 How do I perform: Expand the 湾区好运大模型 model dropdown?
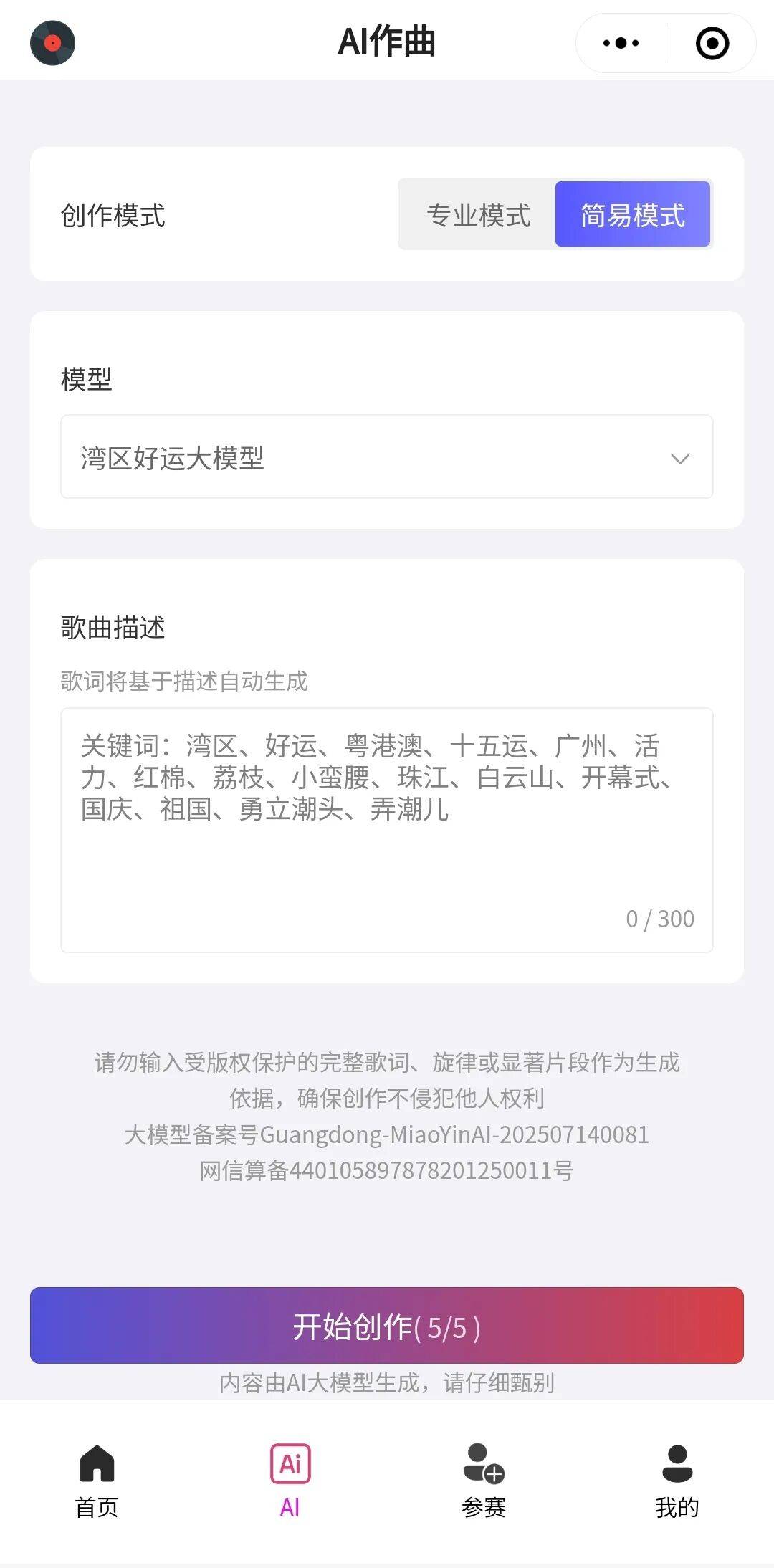[x=387, y=457]
